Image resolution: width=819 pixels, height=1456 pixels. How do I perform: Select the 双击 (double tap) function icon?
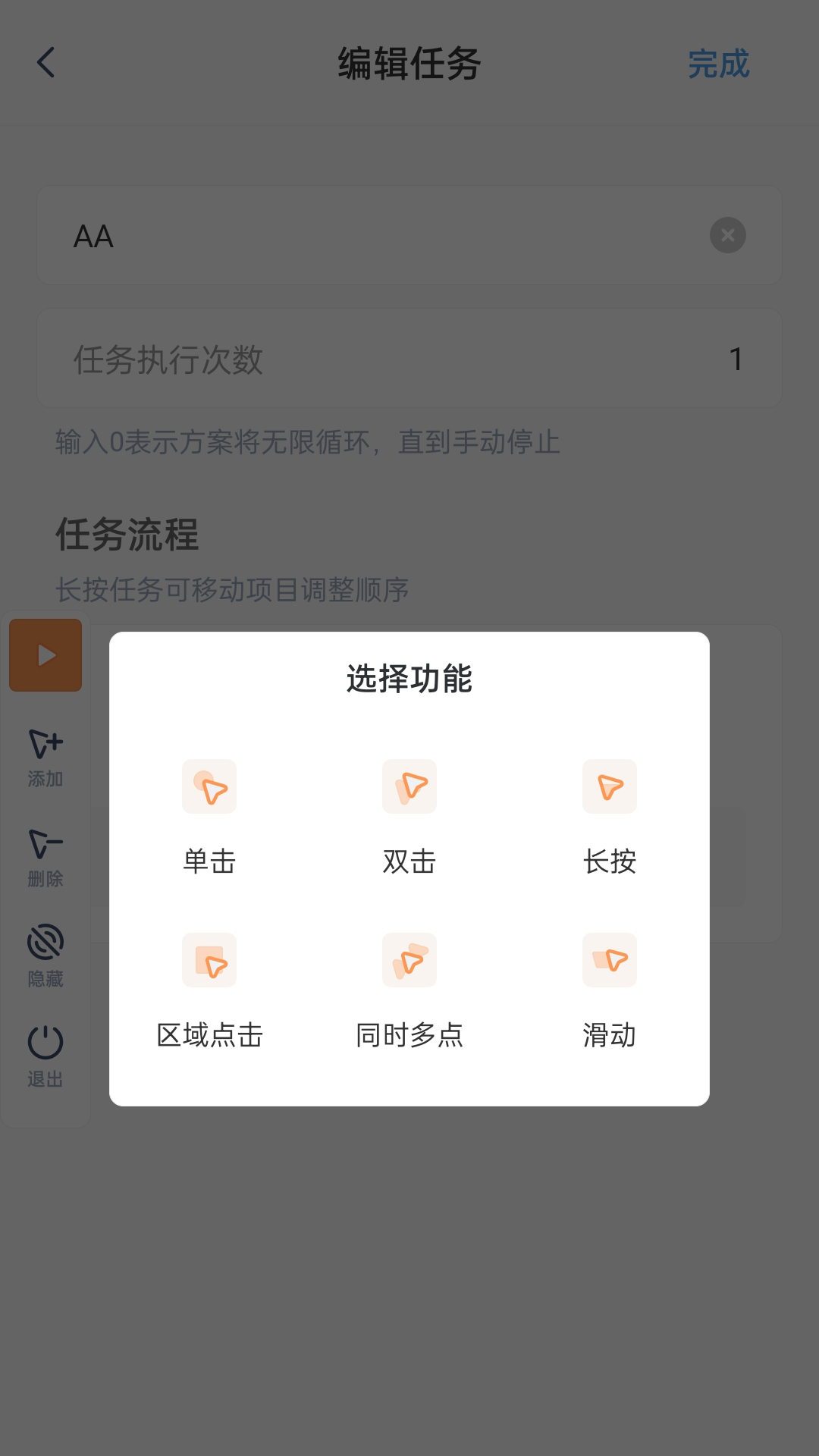(x=409, y=786)
